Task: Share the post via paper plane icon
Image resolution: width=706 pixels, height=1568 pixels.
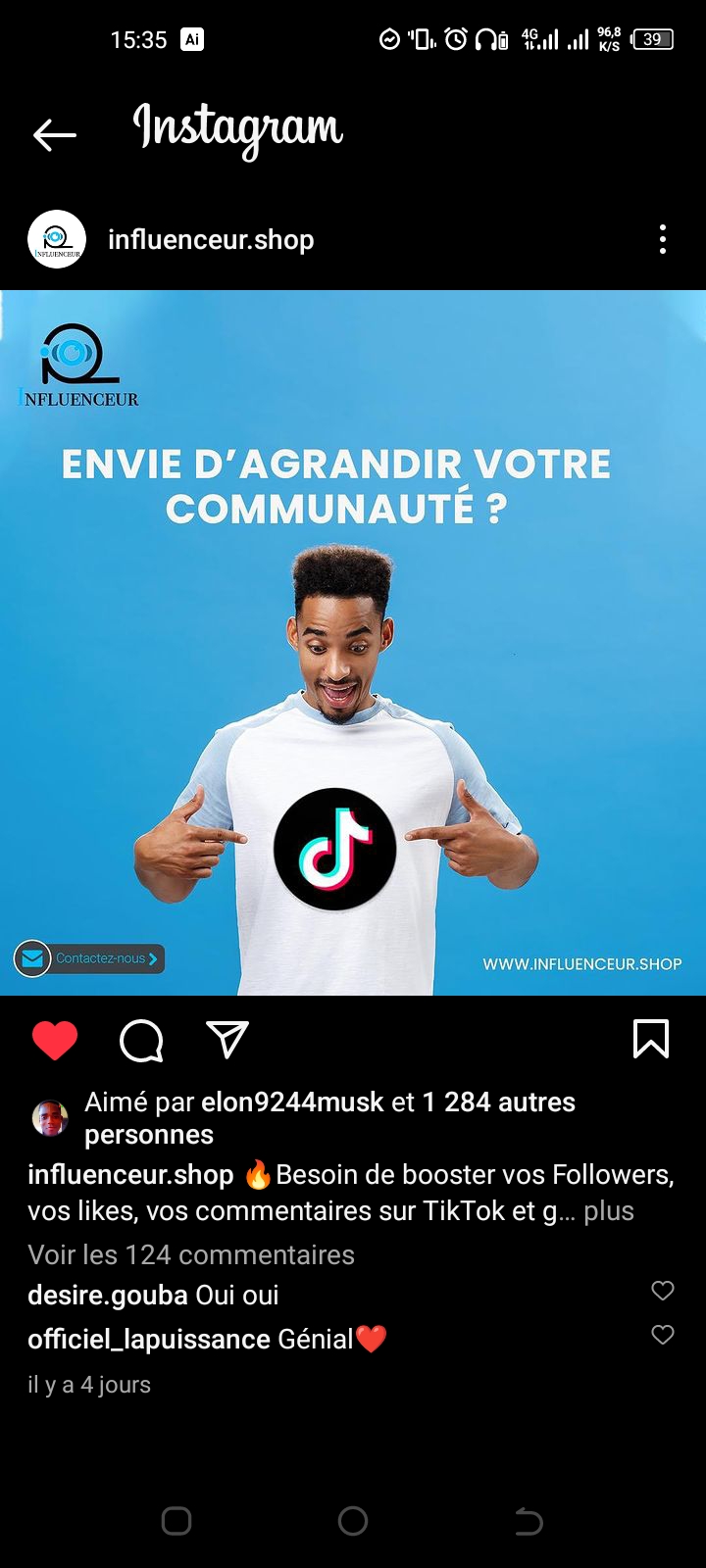Action: point(227,1040)
